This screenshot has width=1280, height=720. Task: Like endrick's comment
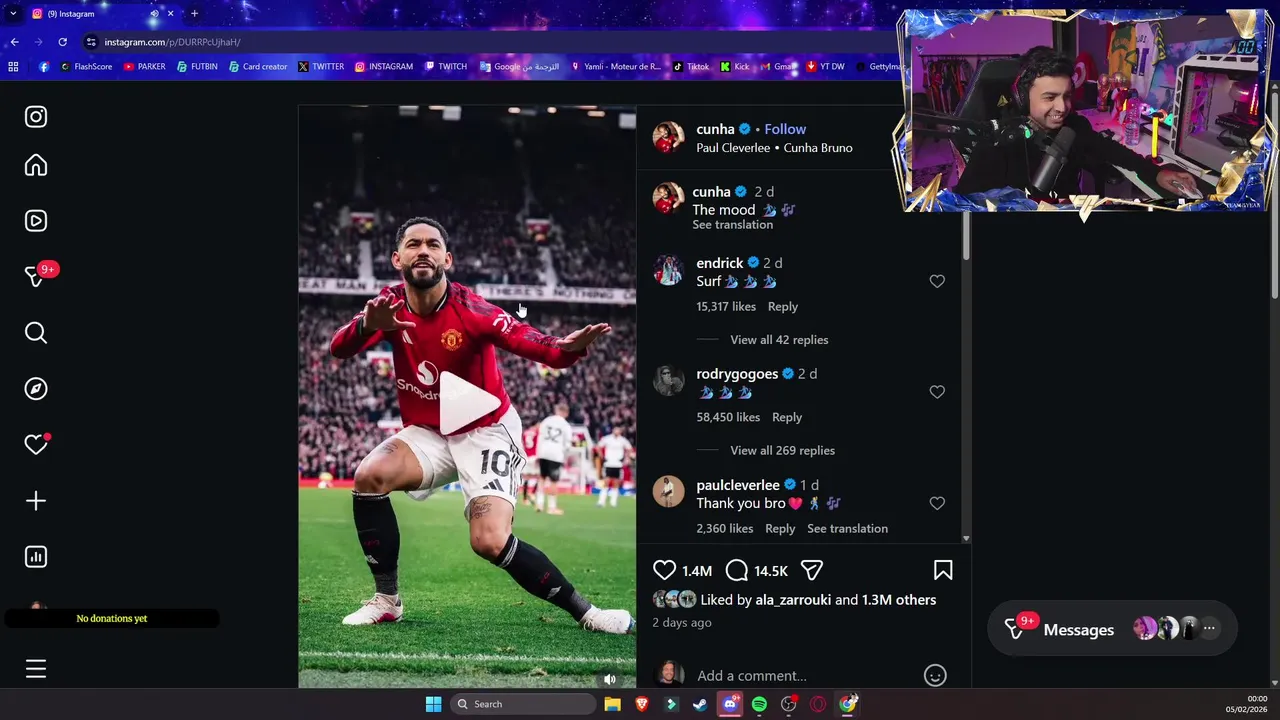point(937,281)
